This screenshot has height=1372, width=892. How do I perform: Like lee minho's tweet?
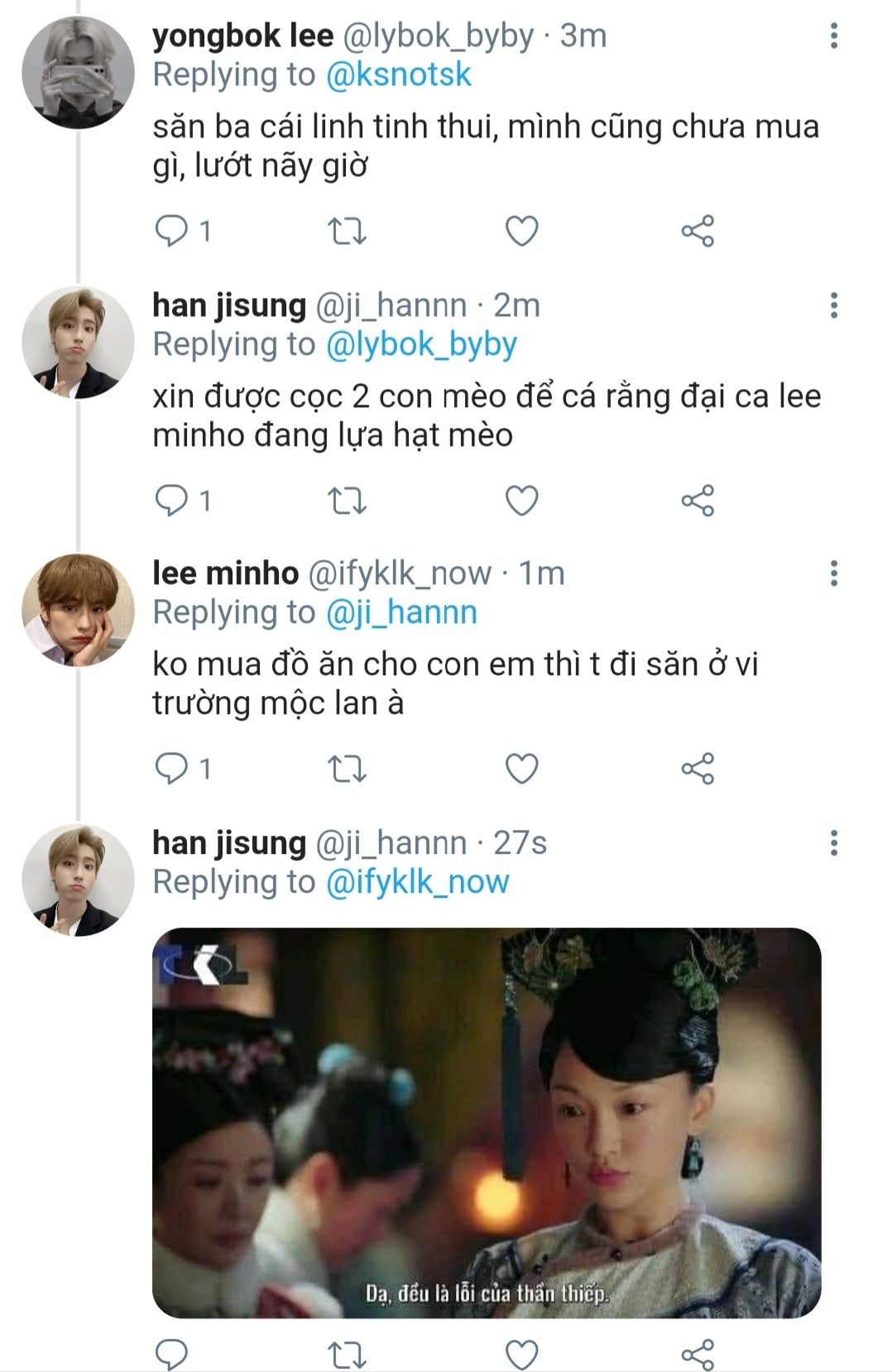[x=522, y=769]
